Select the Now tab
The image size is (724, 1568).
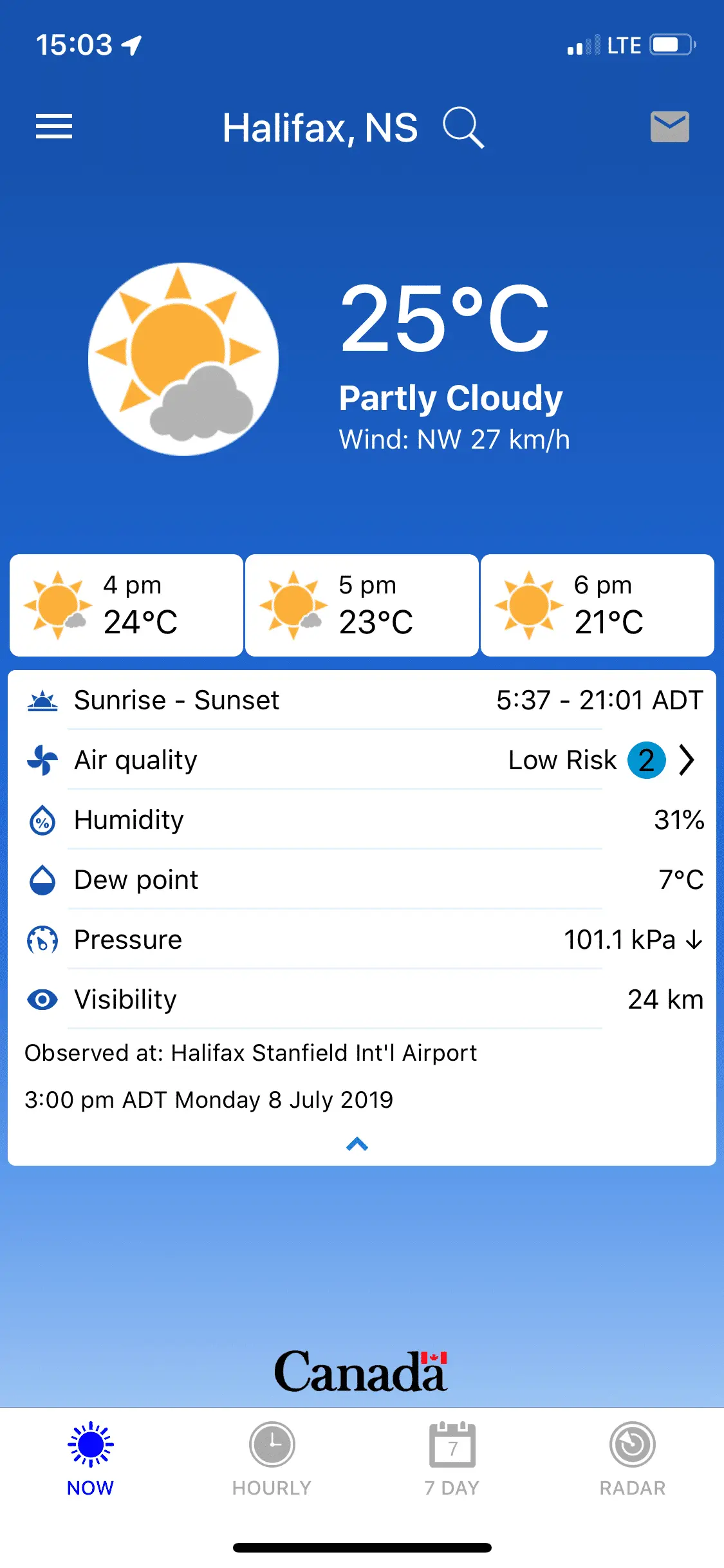90,1459
